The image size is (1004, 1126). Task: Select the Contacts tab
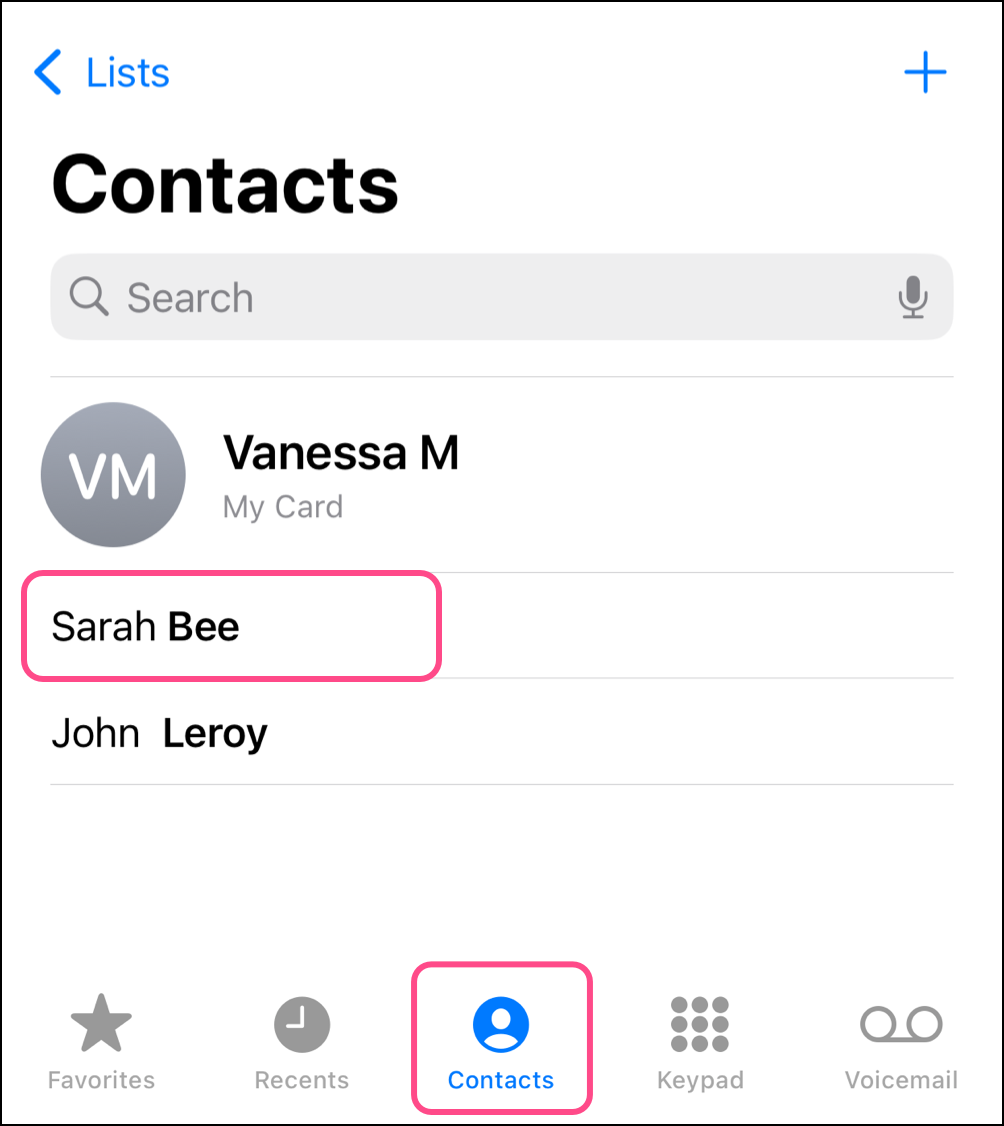click(x=501, y=1042)
